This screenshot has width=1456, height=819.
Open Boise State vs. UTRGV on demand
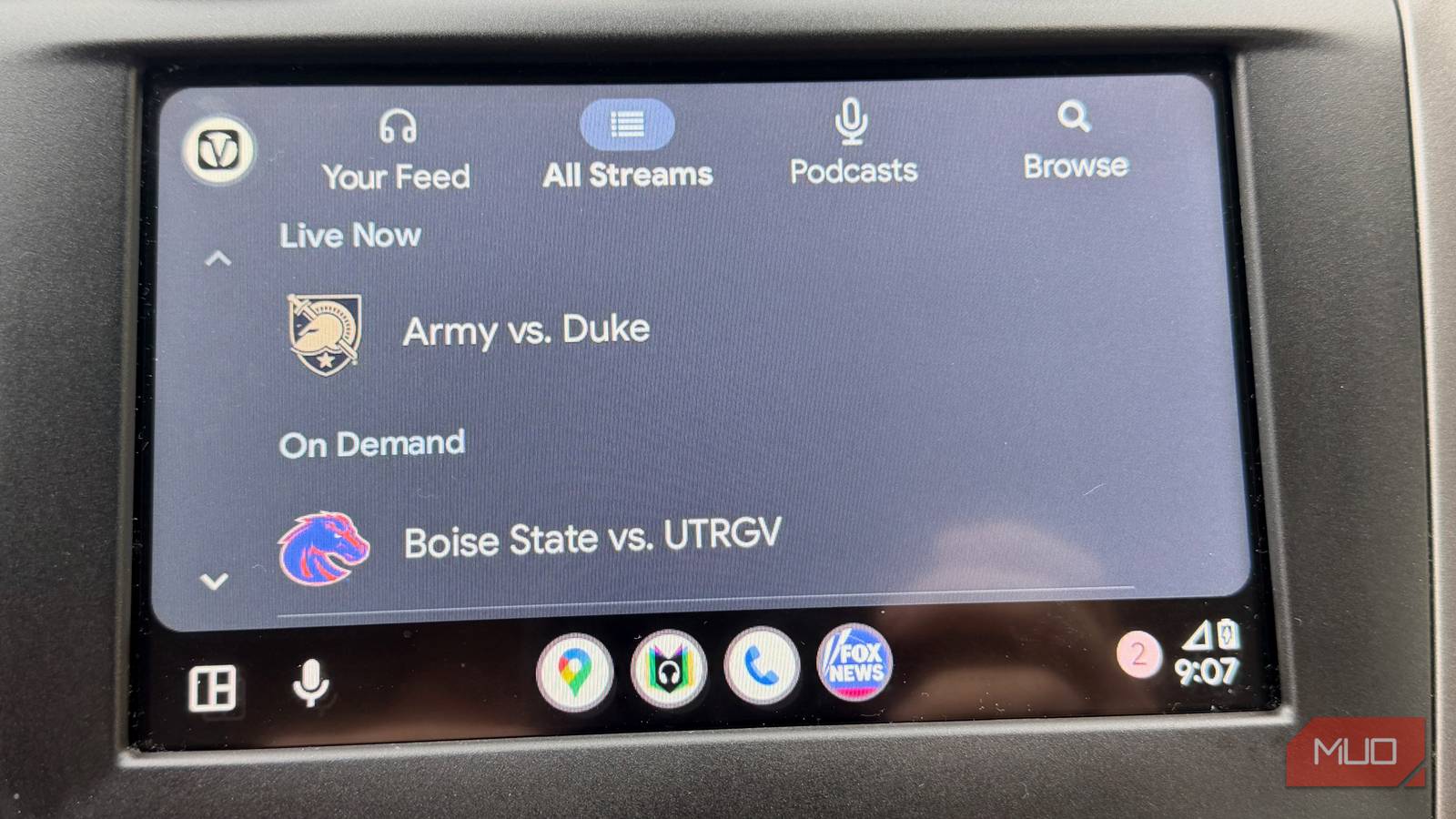coord(591,539)
